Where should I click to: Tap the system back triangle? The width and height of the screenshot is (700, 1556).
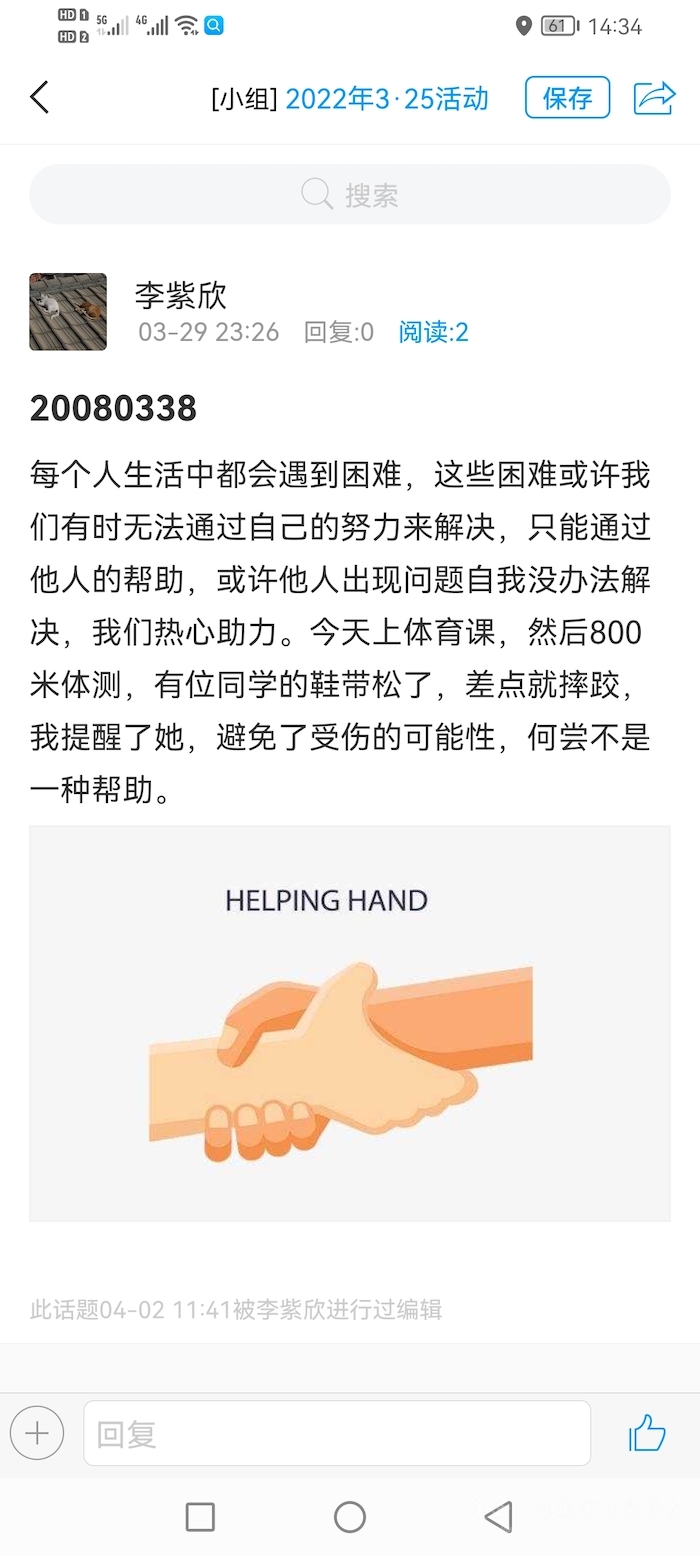[498, 1516]
